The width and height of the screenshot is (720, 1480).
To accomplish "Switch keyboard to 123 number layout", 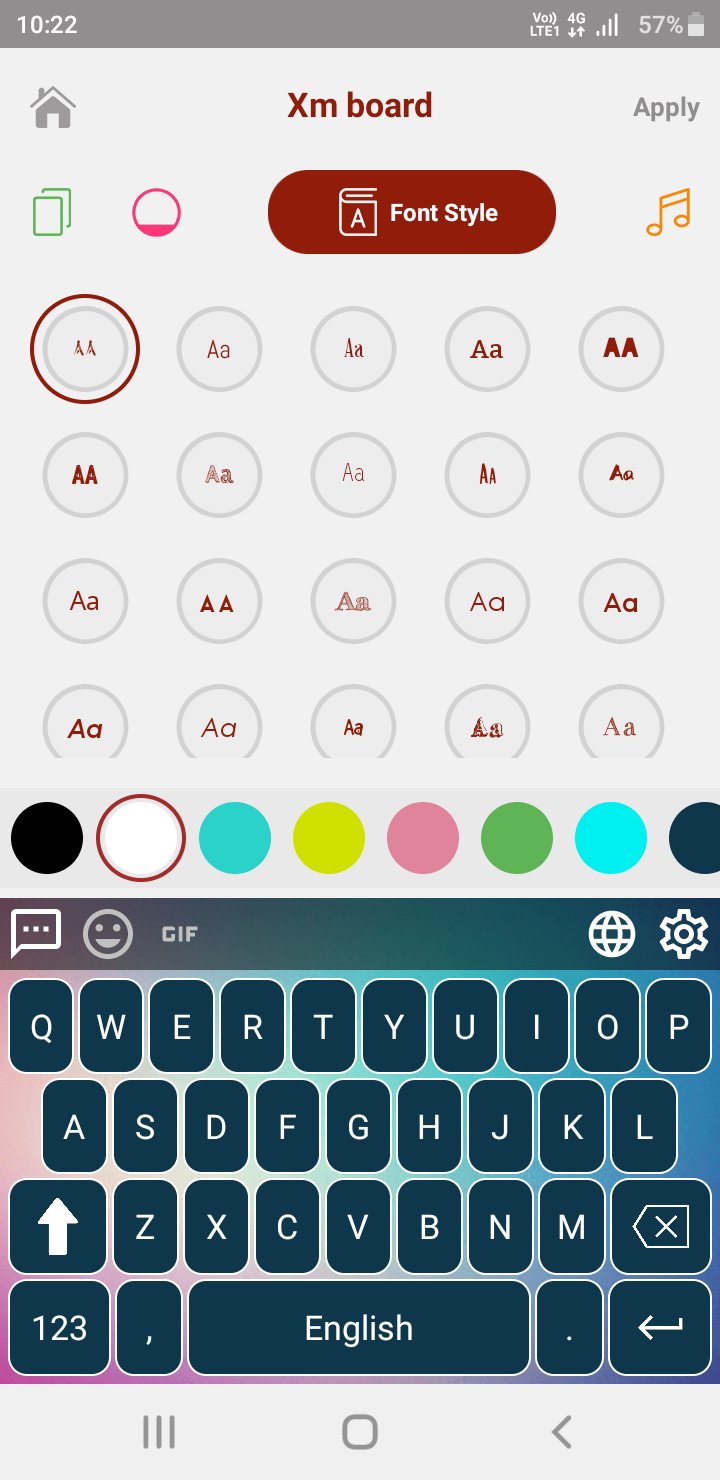I will pyautogui.click(x=60, y=1328).
